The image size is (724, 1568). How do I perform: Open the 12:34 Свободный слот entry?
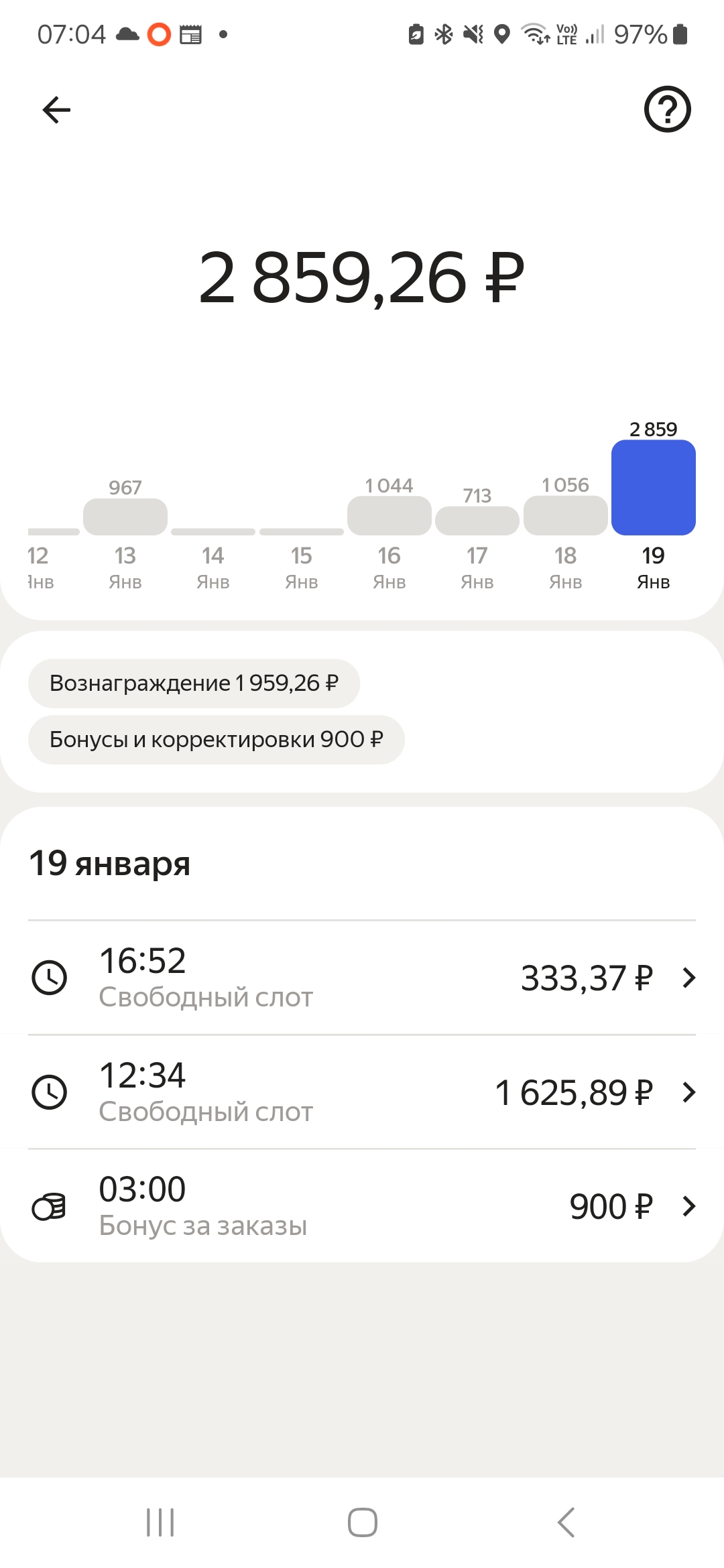362,1092
